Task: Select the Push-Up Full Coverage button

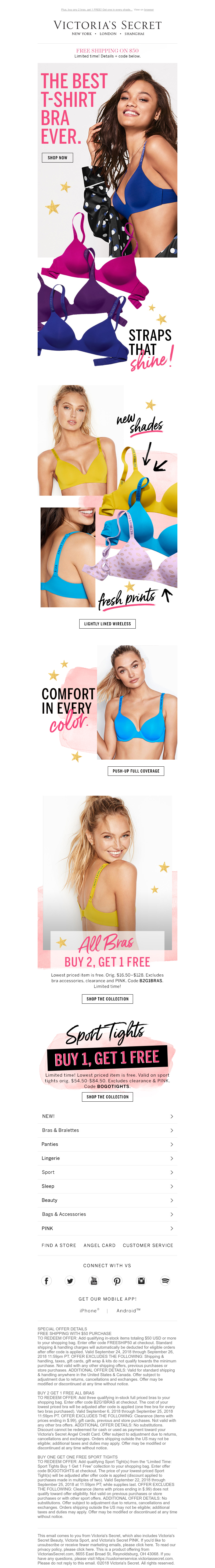Action: pyautogui.click(x=136, y=771)
